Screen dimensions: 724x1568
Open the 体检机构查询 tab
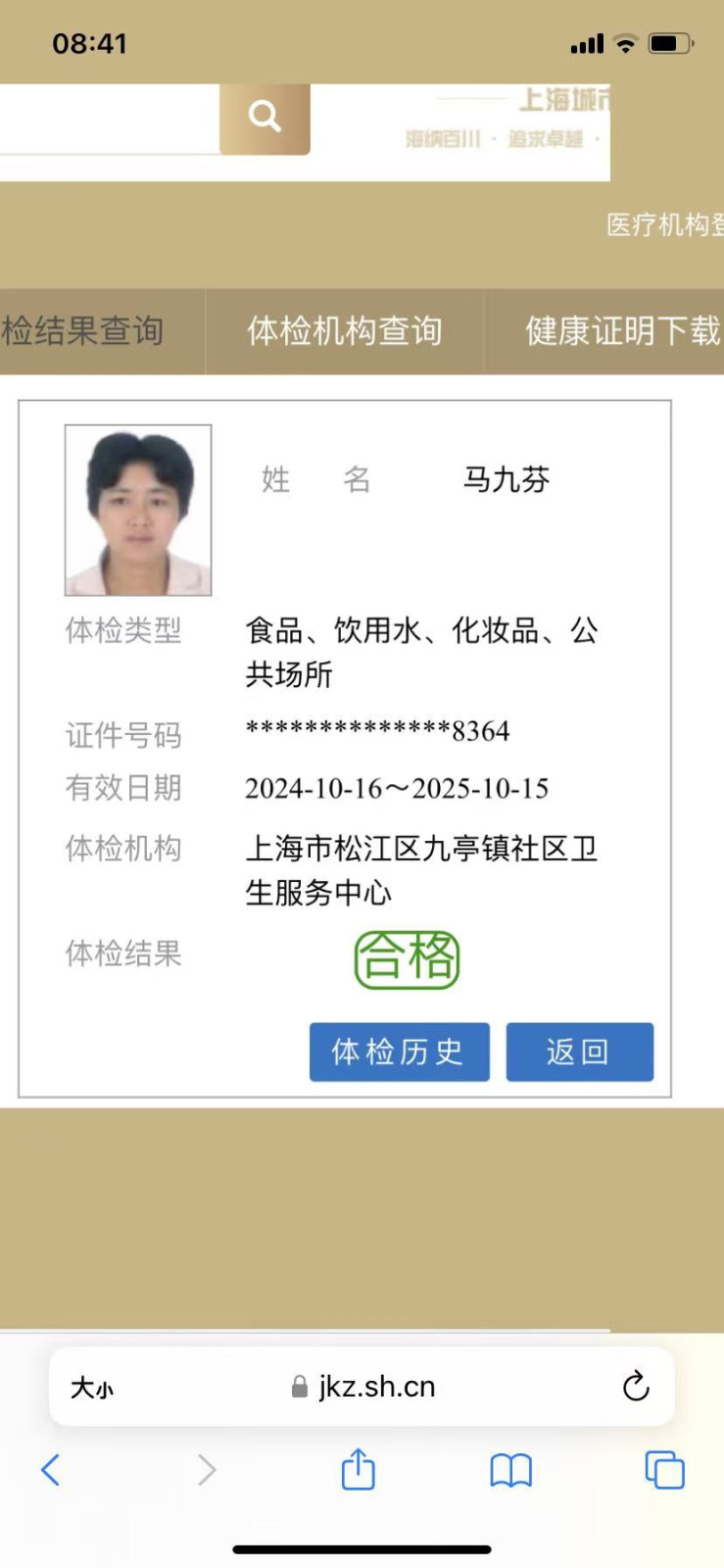pos(344,331)
